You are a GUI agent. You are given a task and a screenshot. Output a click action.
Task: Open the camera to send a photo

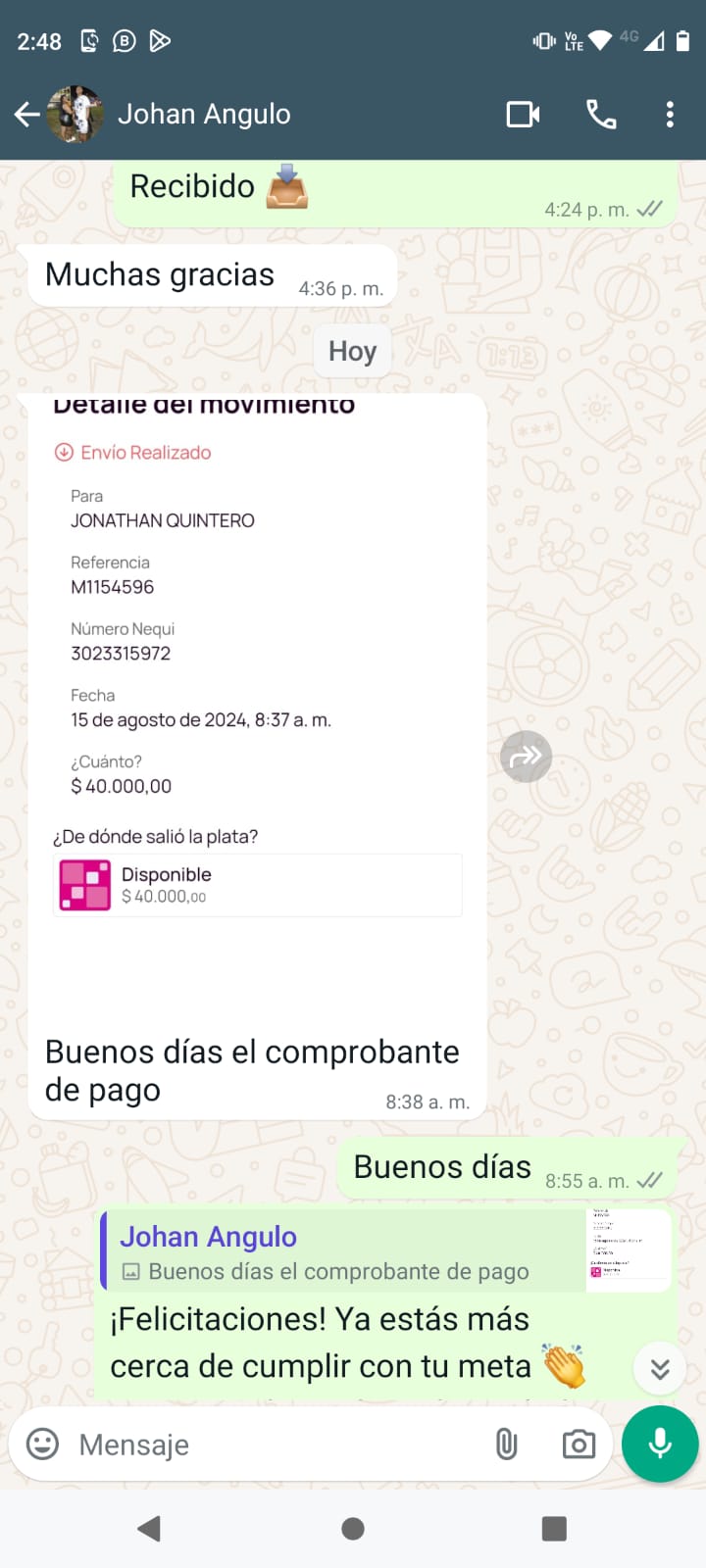pyautogui.click(x=579, y=1445)
